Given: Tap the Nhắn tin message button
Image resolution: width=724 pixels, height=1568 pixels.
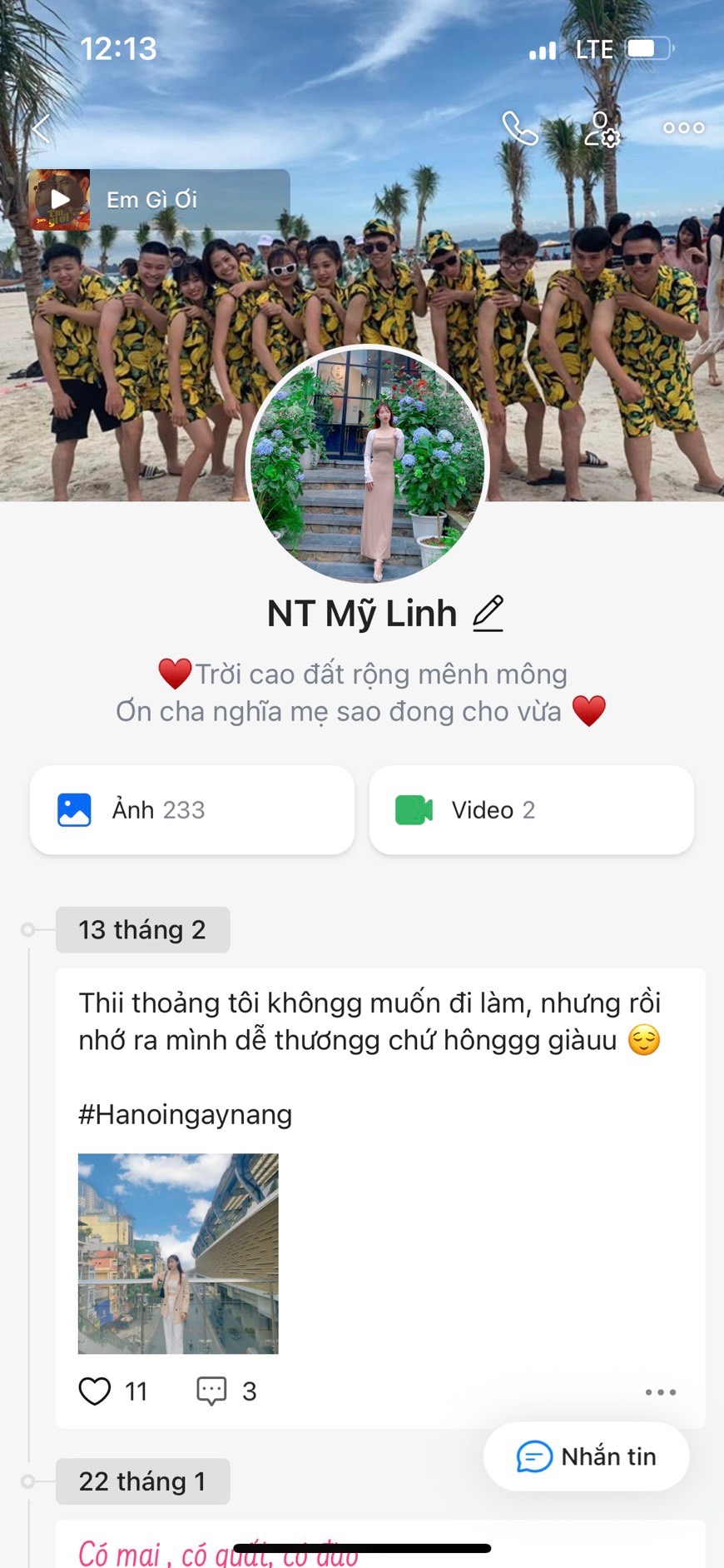Looking at the screenshot, I should click(x=586, y=1456).
